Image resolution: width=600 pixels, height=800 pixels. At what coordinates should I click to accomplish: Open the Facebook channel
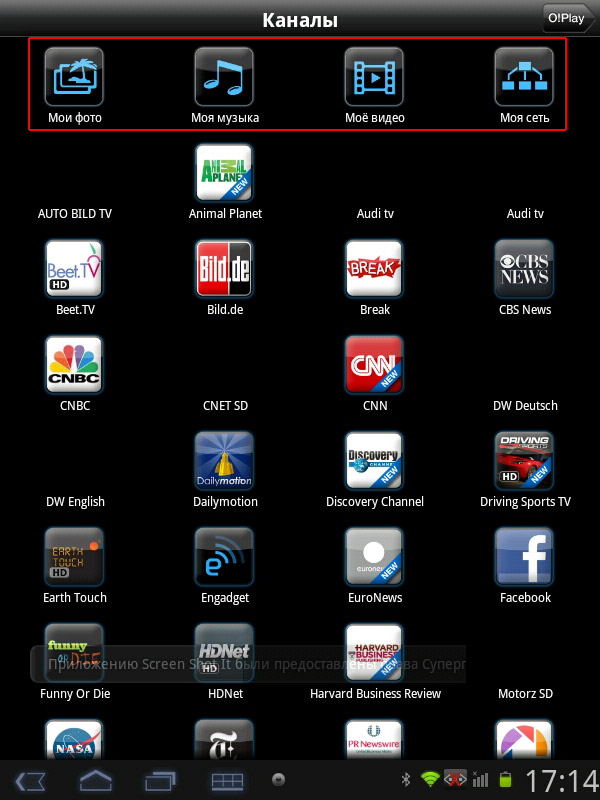[524, 558]
